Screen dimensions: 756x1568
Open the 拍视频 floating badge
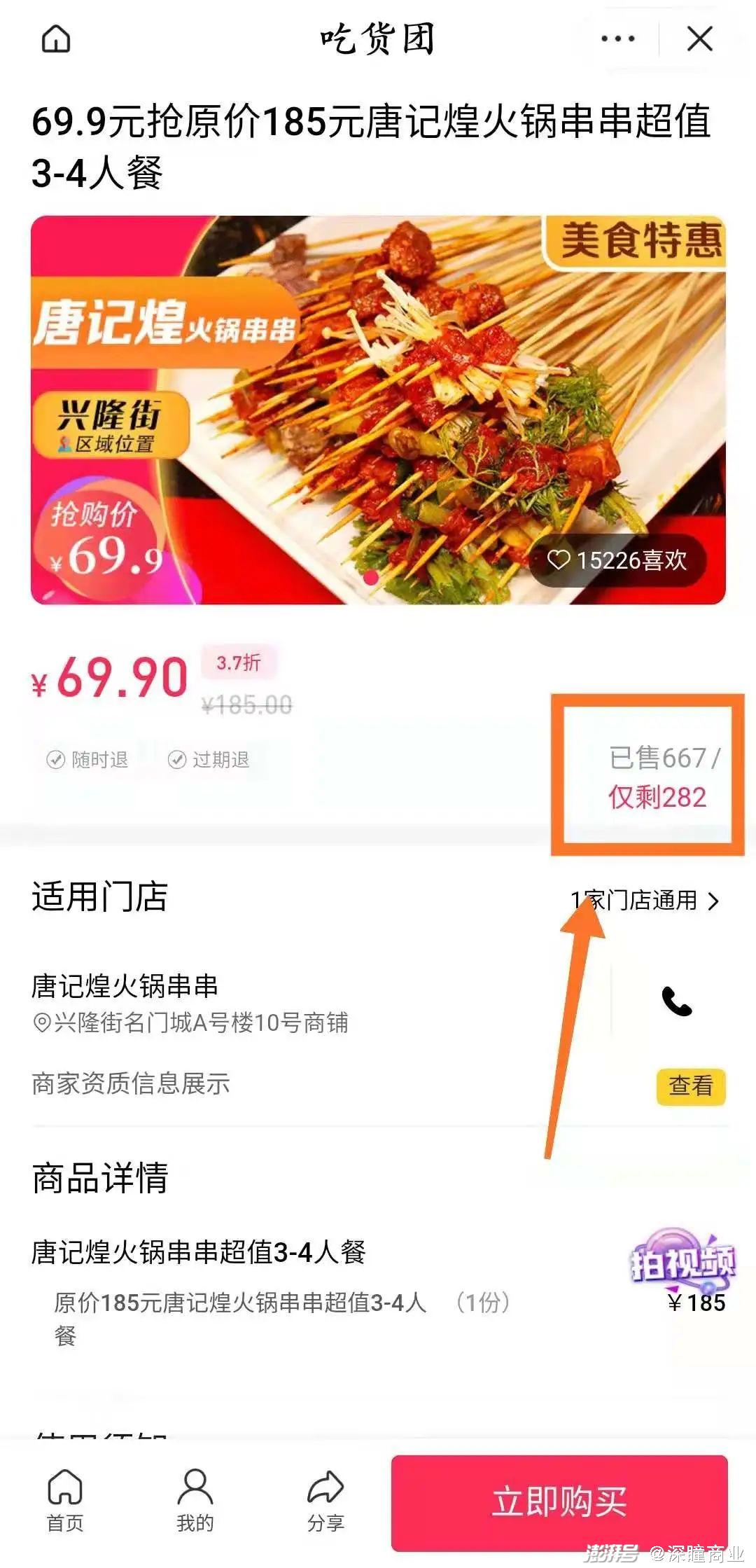pyautogui.click(x=682, y=1262)
